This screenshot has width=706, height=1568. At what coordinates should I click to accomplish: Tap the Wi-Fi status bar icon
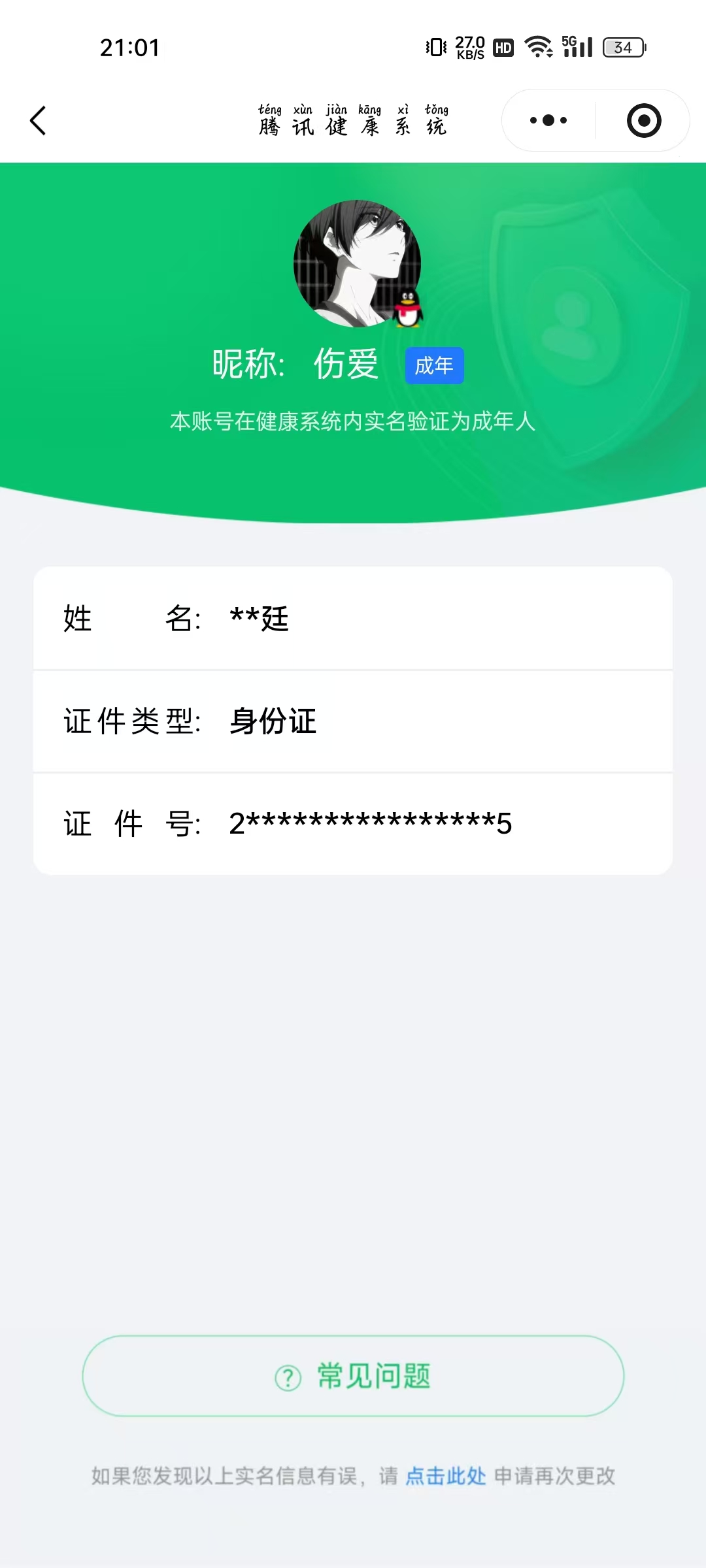(537, 46)
